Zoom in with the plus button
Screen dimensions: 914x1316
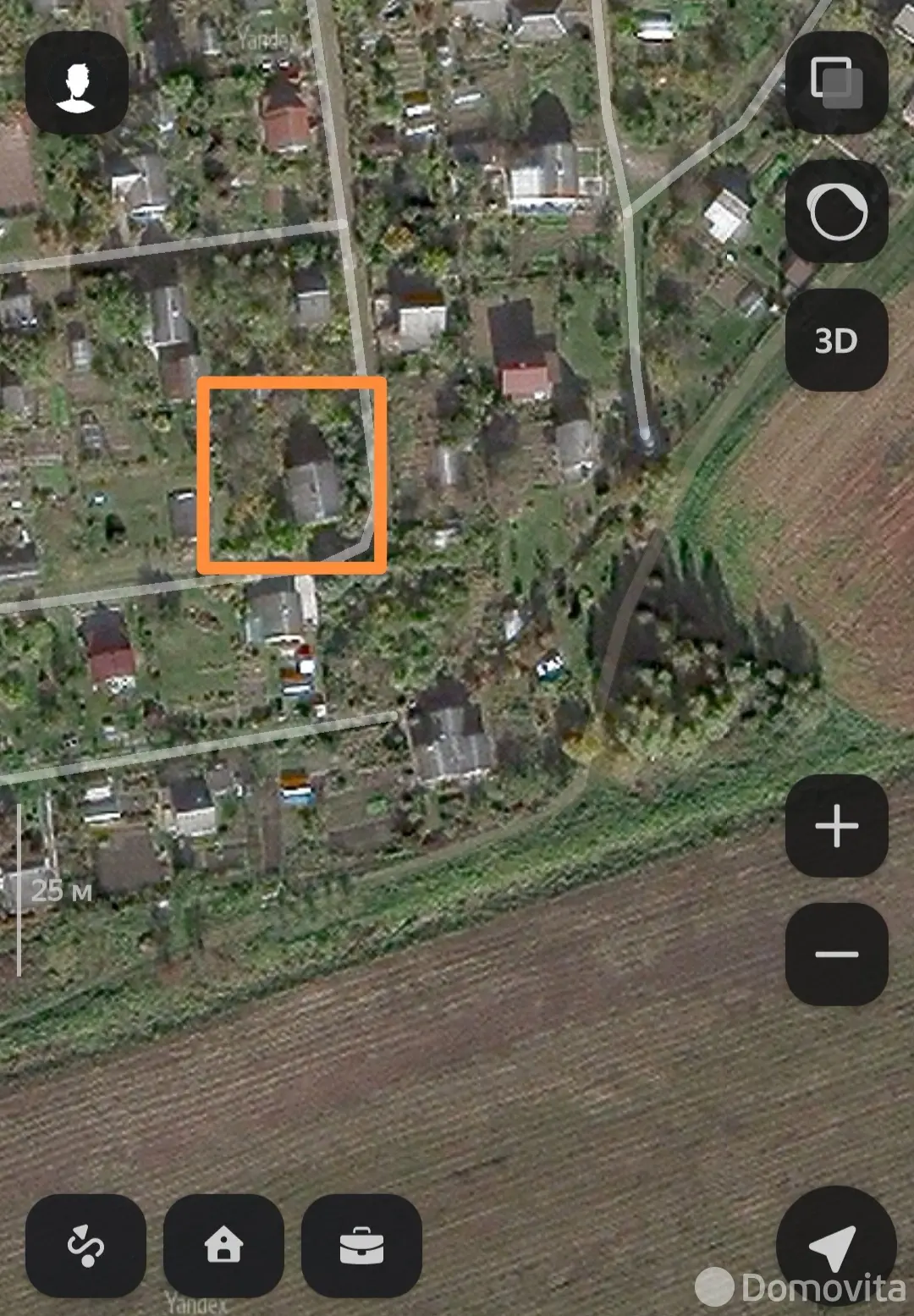(836, 826)
